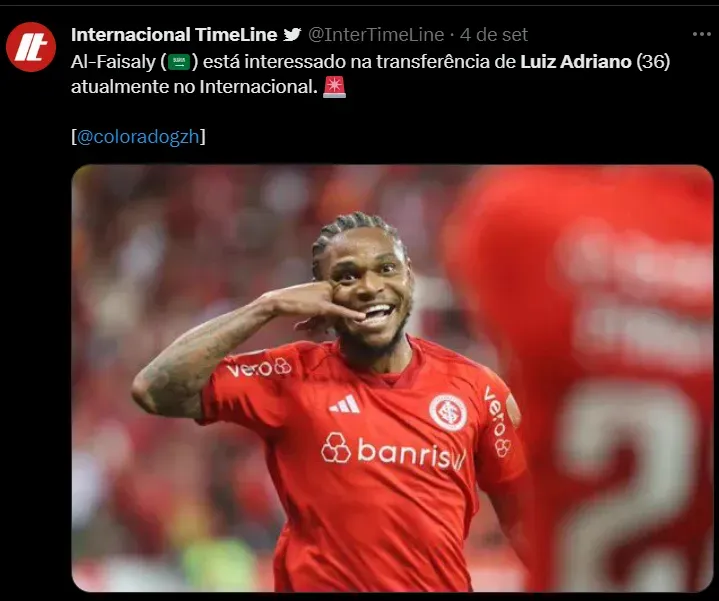This screenshot has width=719, height=601.
Task: Open Internacional TimeLine profile avatar
Action: click(31, 46)
